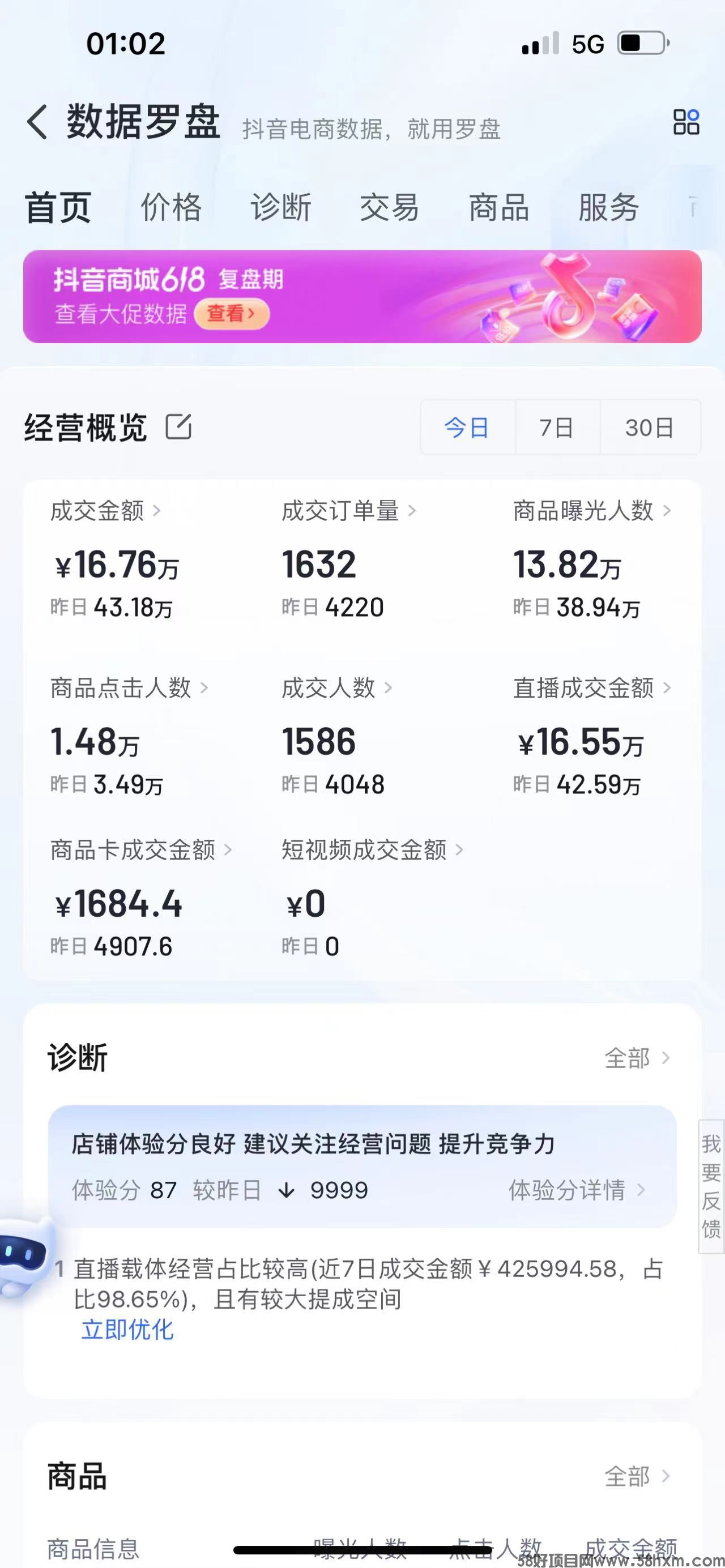725x1568 pixels.
Task: Open the 我要反馈 side button
Action: click(710, 1186)
